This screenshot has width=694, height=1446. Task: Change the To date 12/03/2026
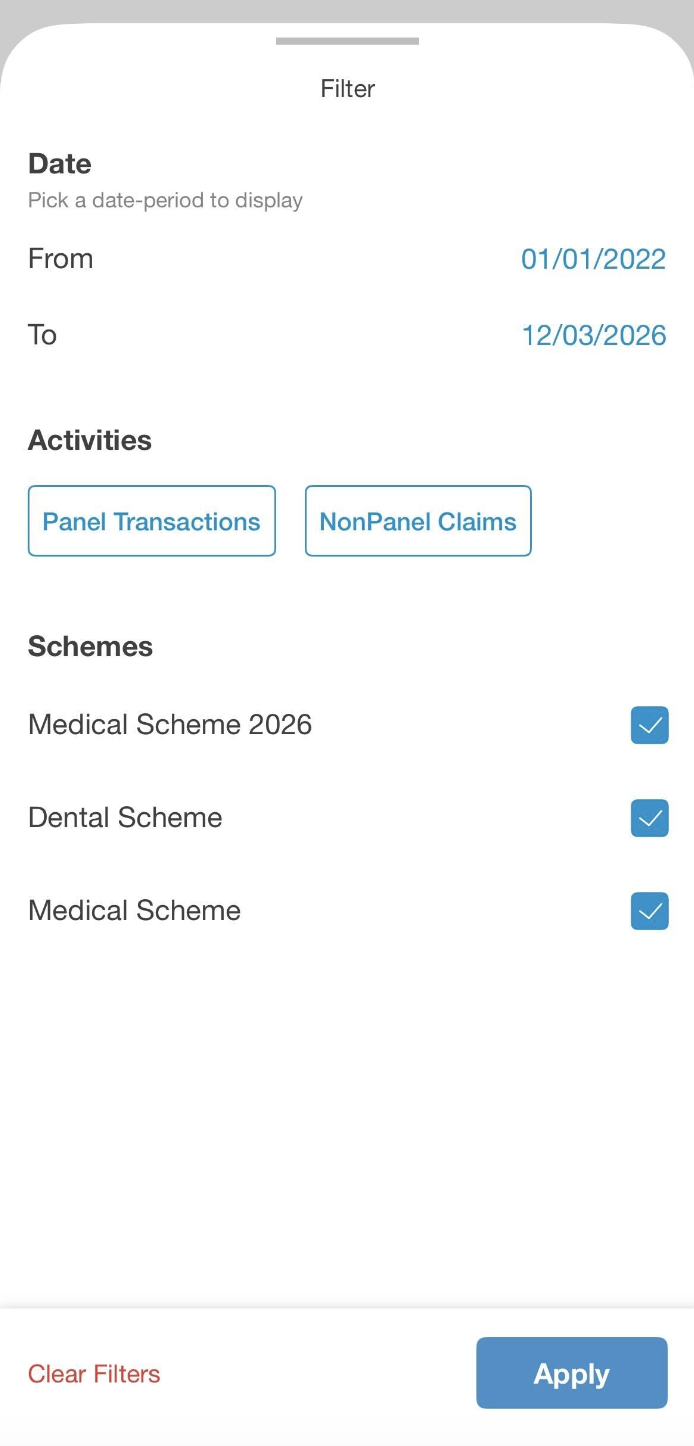(593, 335)
